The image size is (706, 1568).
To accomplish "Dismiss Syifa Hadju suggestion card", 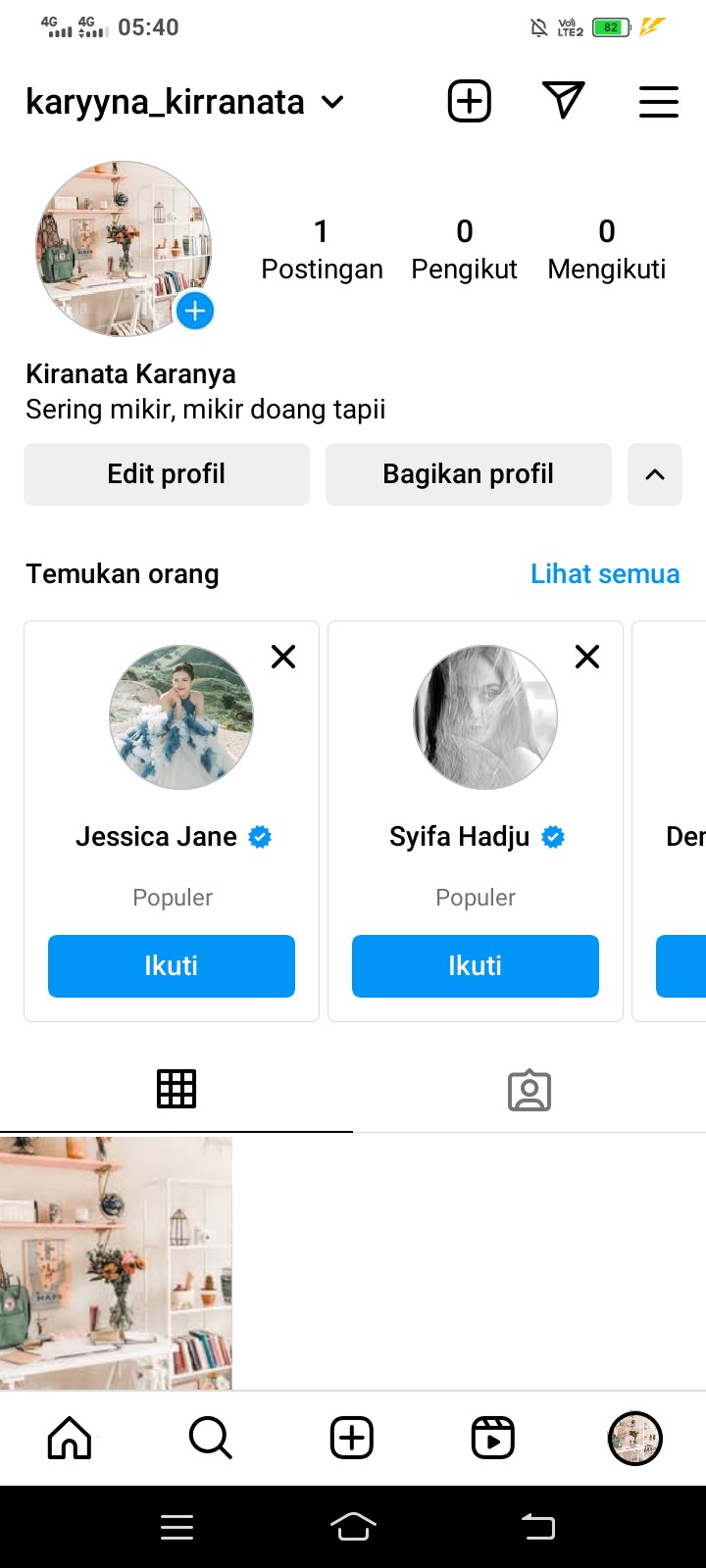I will point(587,657).
